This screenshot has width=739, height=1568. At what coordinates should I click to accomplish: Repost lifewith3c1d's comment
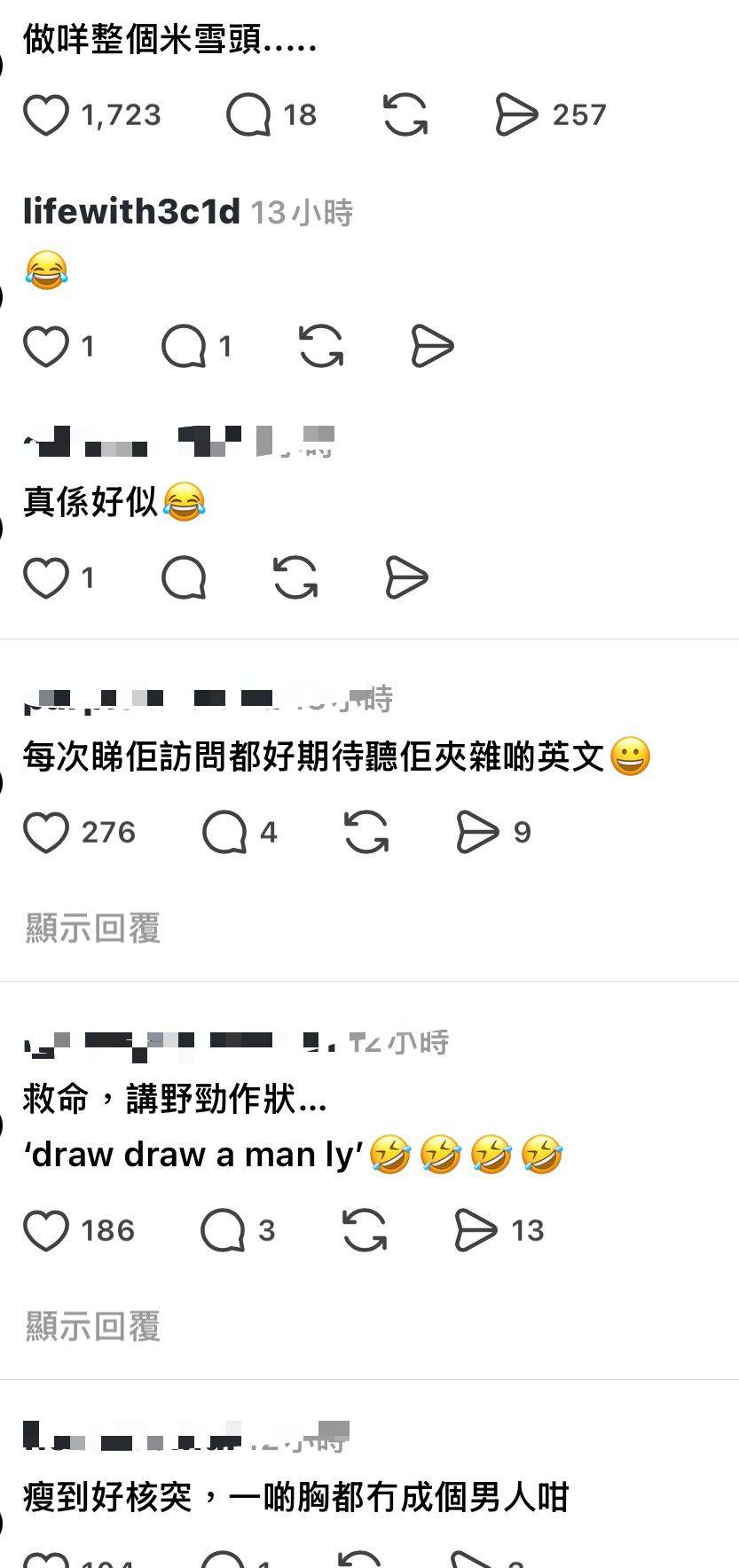tap(321, 346)
